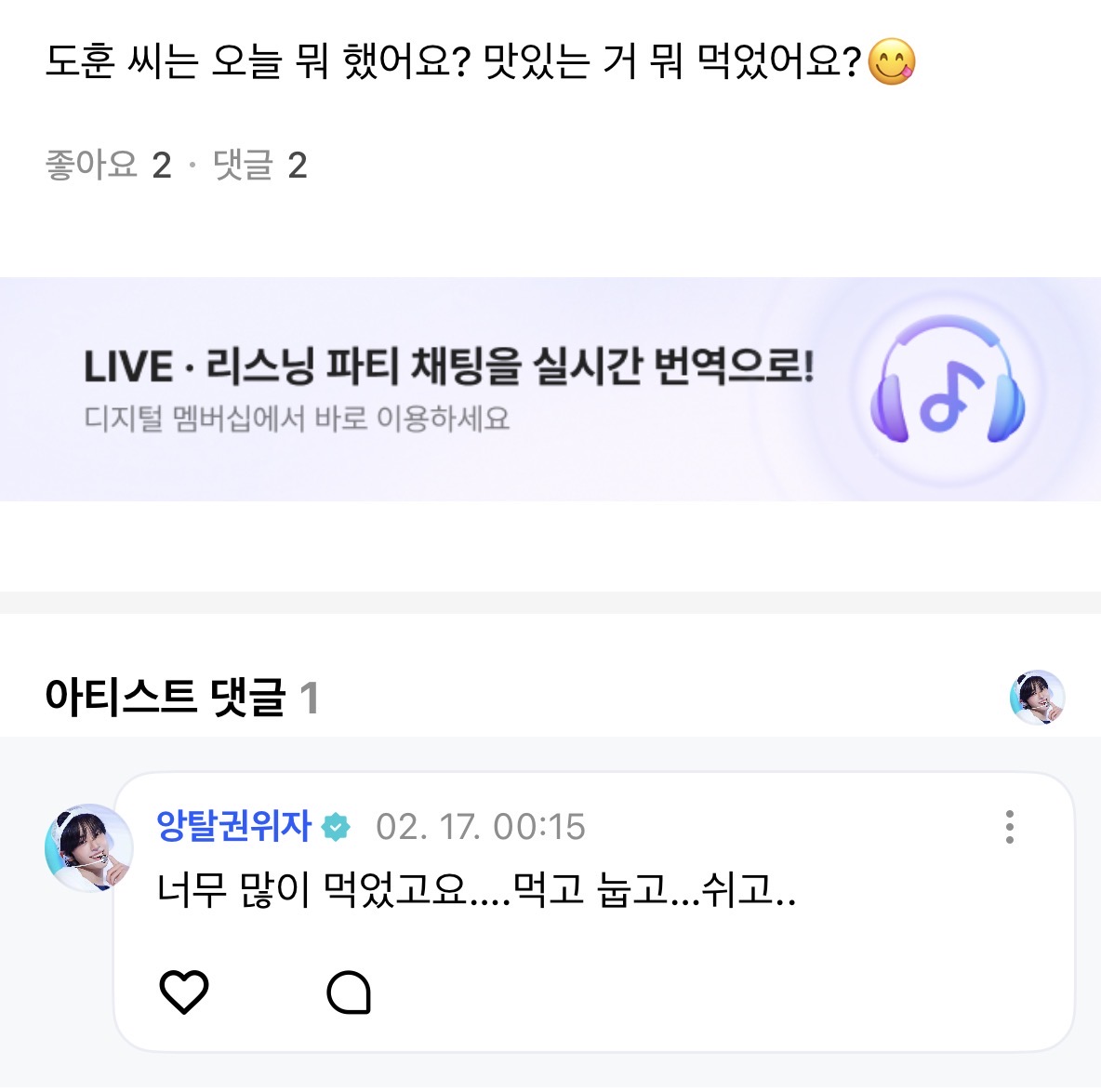Open the overflow menu on 앙탈권위자's comment
This screenshot has height=1092, width=1101.
[1009, 827]
